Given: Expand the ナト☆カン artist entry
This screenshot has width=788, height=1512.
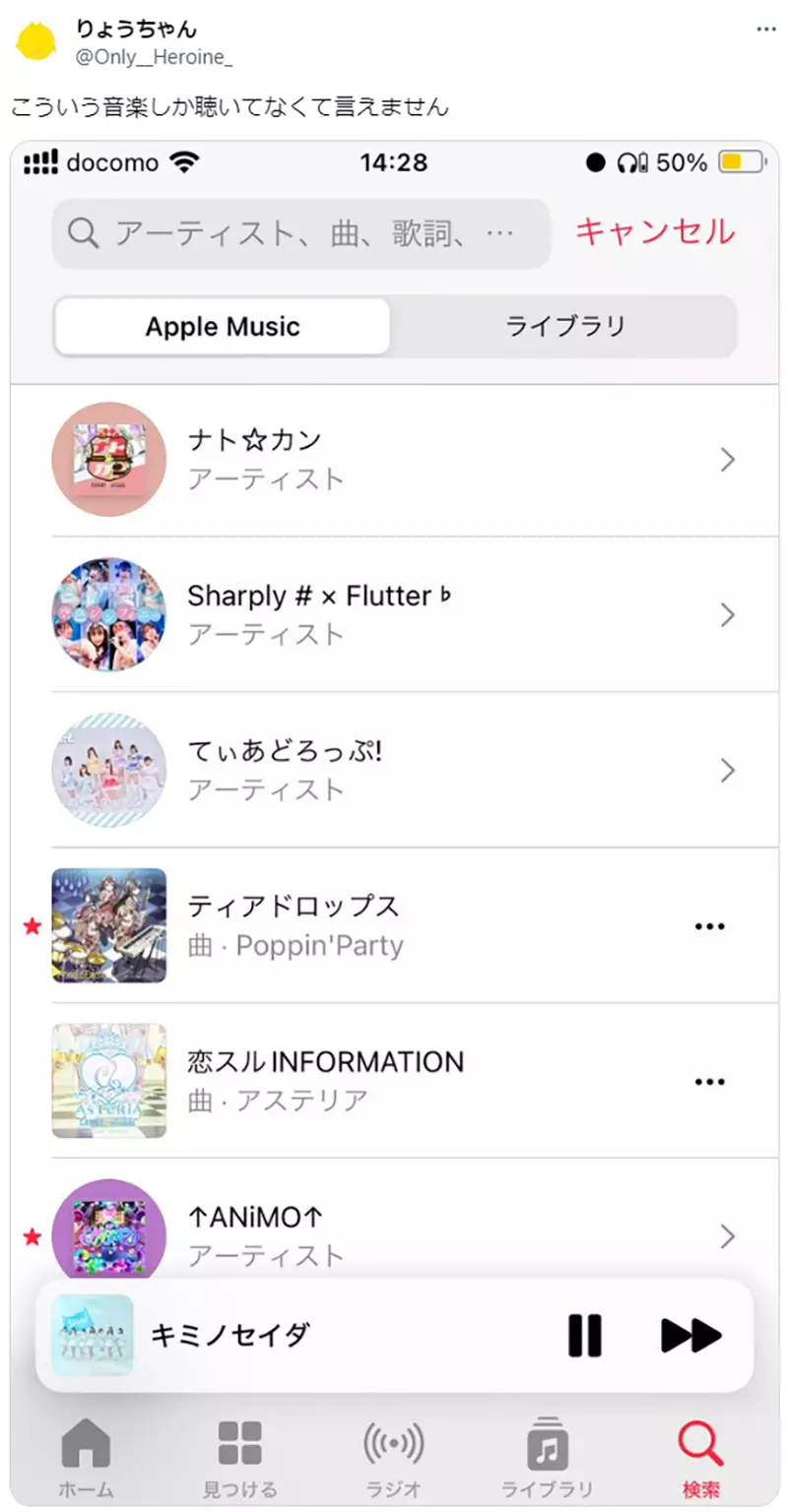Looking at the screenshot, I should point(728,460).
